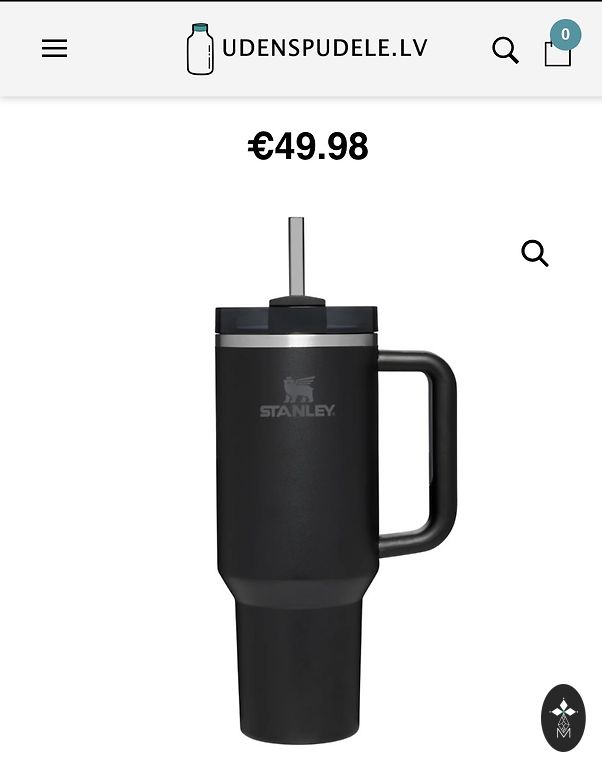This screenshot has height=768, width=602.
Task: Open the floating round widget button
Action: 563,717
